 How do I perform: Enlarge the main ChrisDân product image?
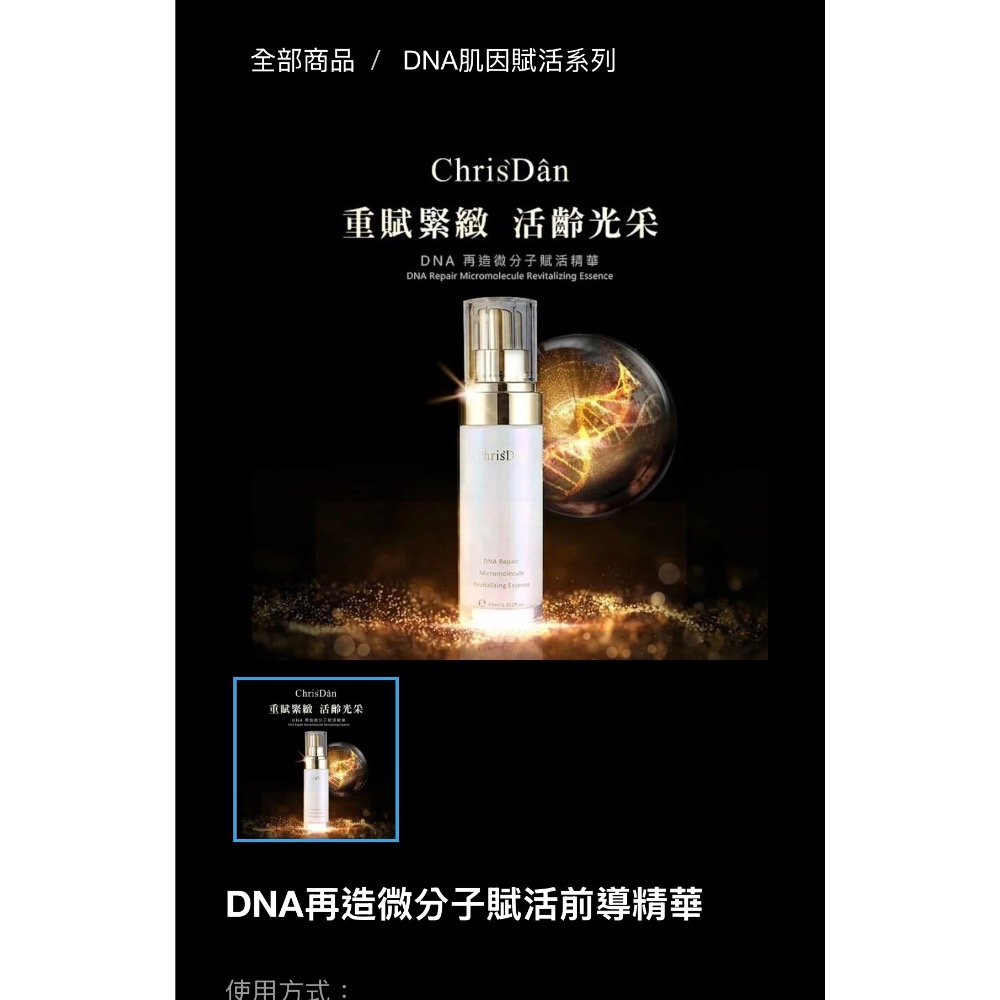tap(500, 400)
